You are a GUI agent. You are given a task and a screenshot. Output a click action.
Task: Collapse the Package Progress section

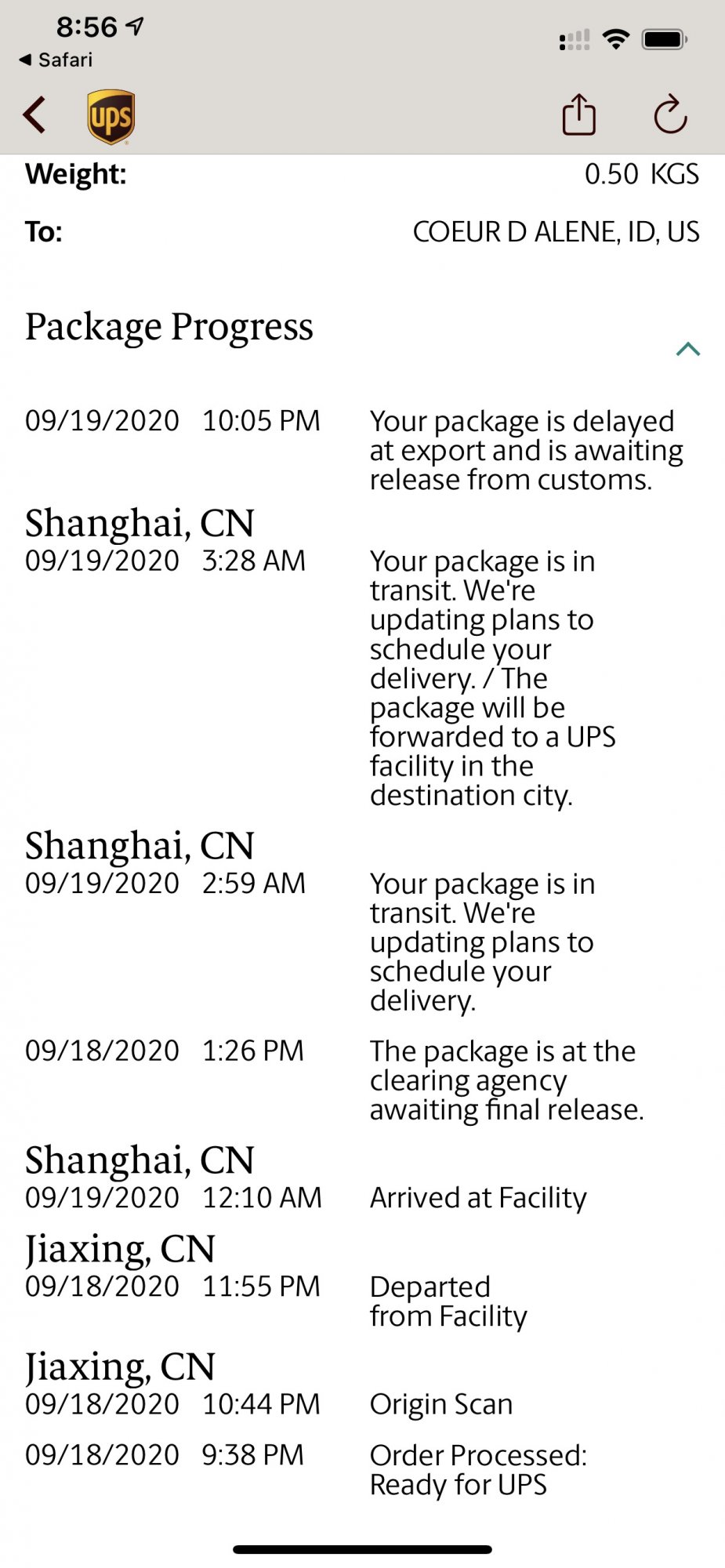tap(687, 349)
